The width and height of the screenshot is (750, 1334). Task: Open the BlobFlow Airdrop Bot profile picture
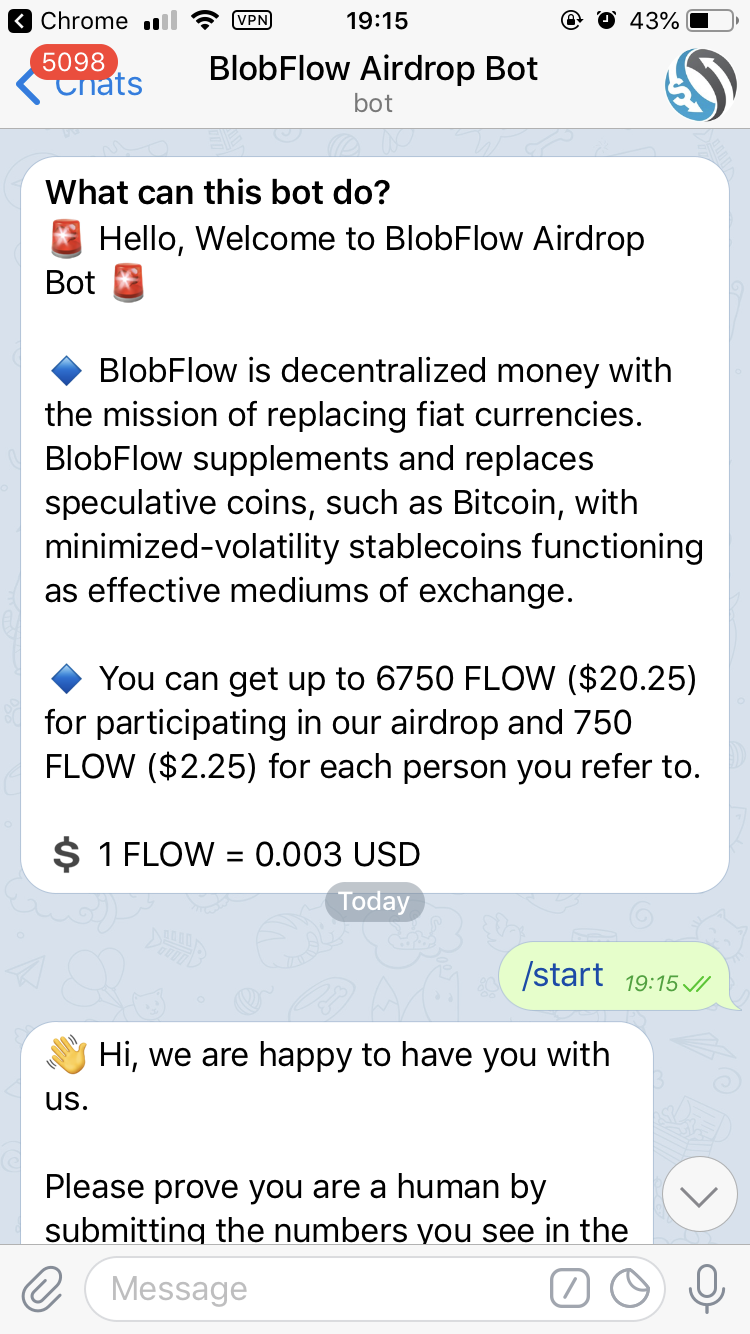point(701,85)
